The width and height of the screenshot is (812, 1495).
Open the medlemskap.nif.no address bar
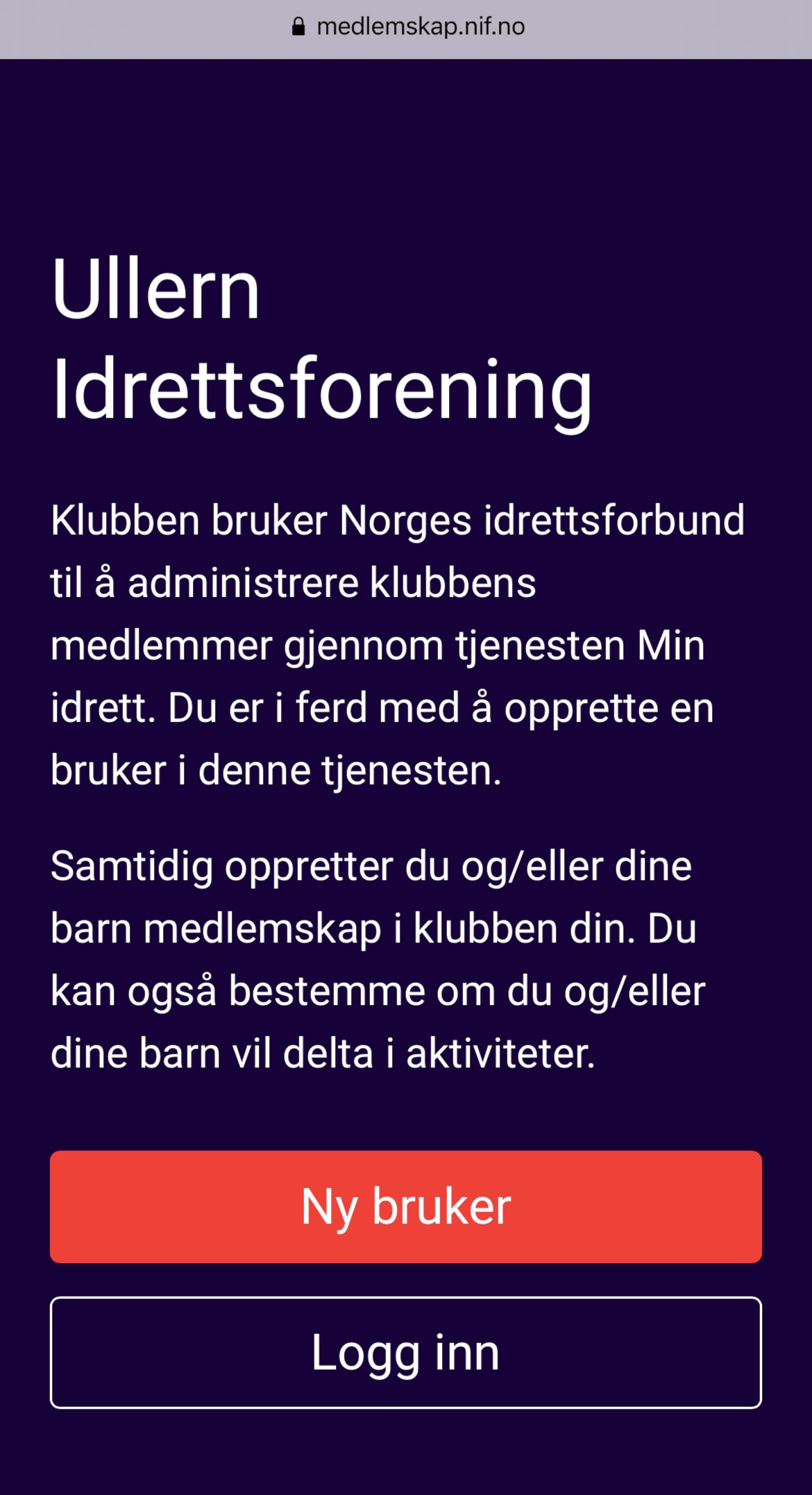(407, 28)
